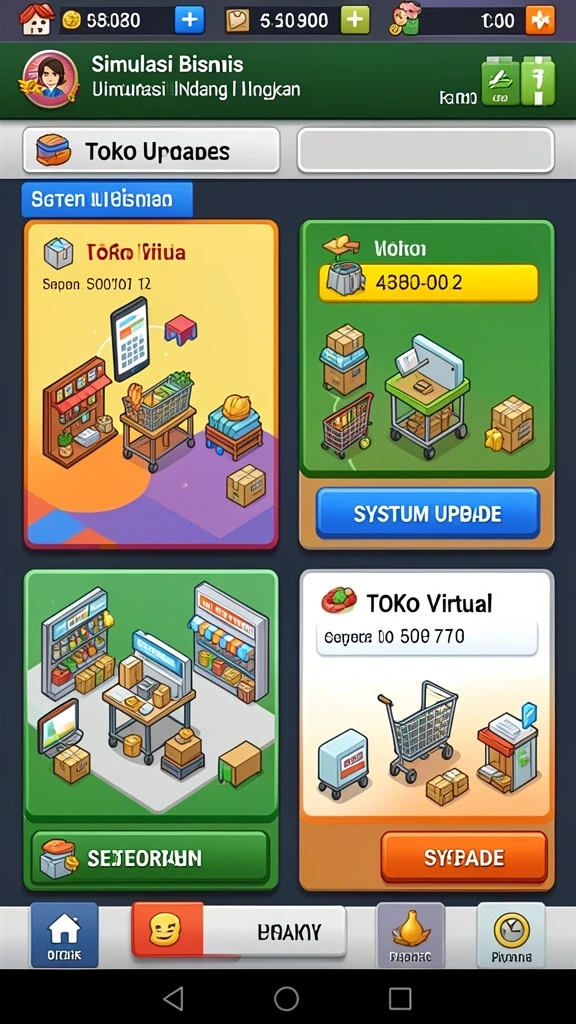Open the house icon at top left
This screenshot has width=576, height=1024.
[x=37, y=20]
